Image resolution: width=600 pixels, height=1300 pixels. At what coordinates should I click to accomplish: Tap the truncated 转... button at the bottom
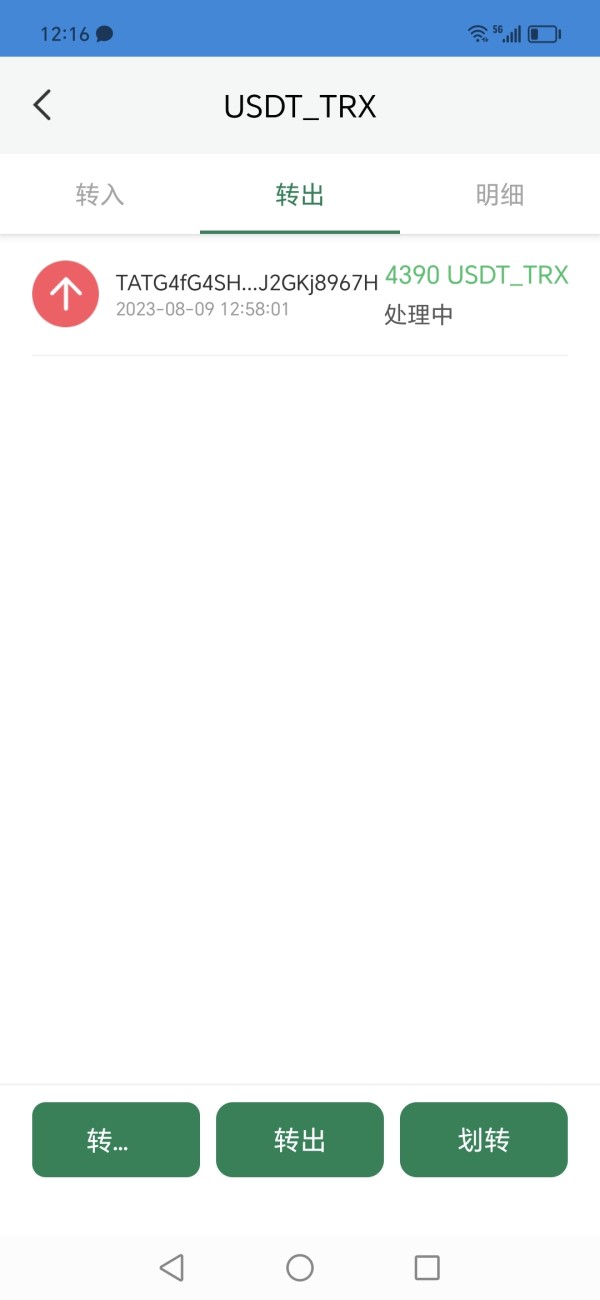point(116,1140)
